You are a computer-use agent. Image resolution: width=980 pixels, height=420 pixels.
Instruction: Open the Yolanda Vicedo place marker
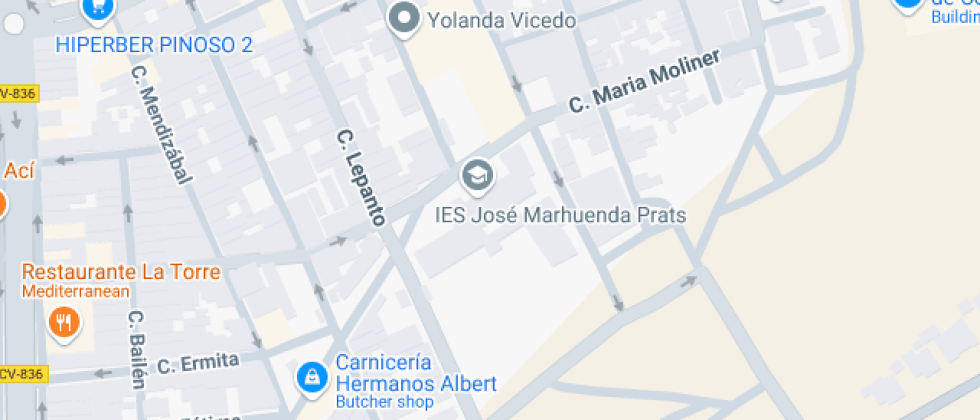(404, 19)
